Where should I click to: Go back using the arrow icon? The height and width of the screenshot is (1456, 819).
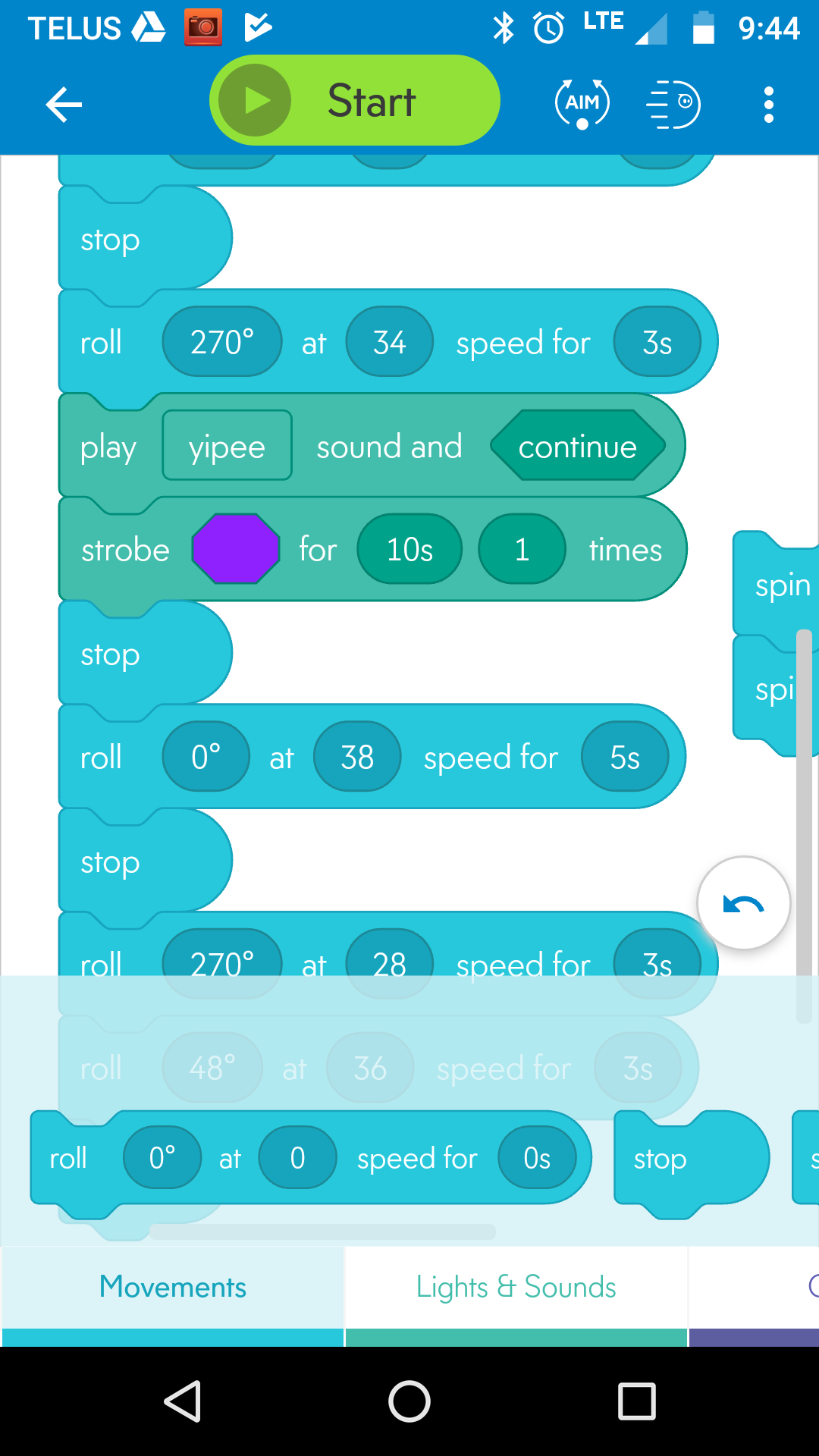click(x=64, y=105)
